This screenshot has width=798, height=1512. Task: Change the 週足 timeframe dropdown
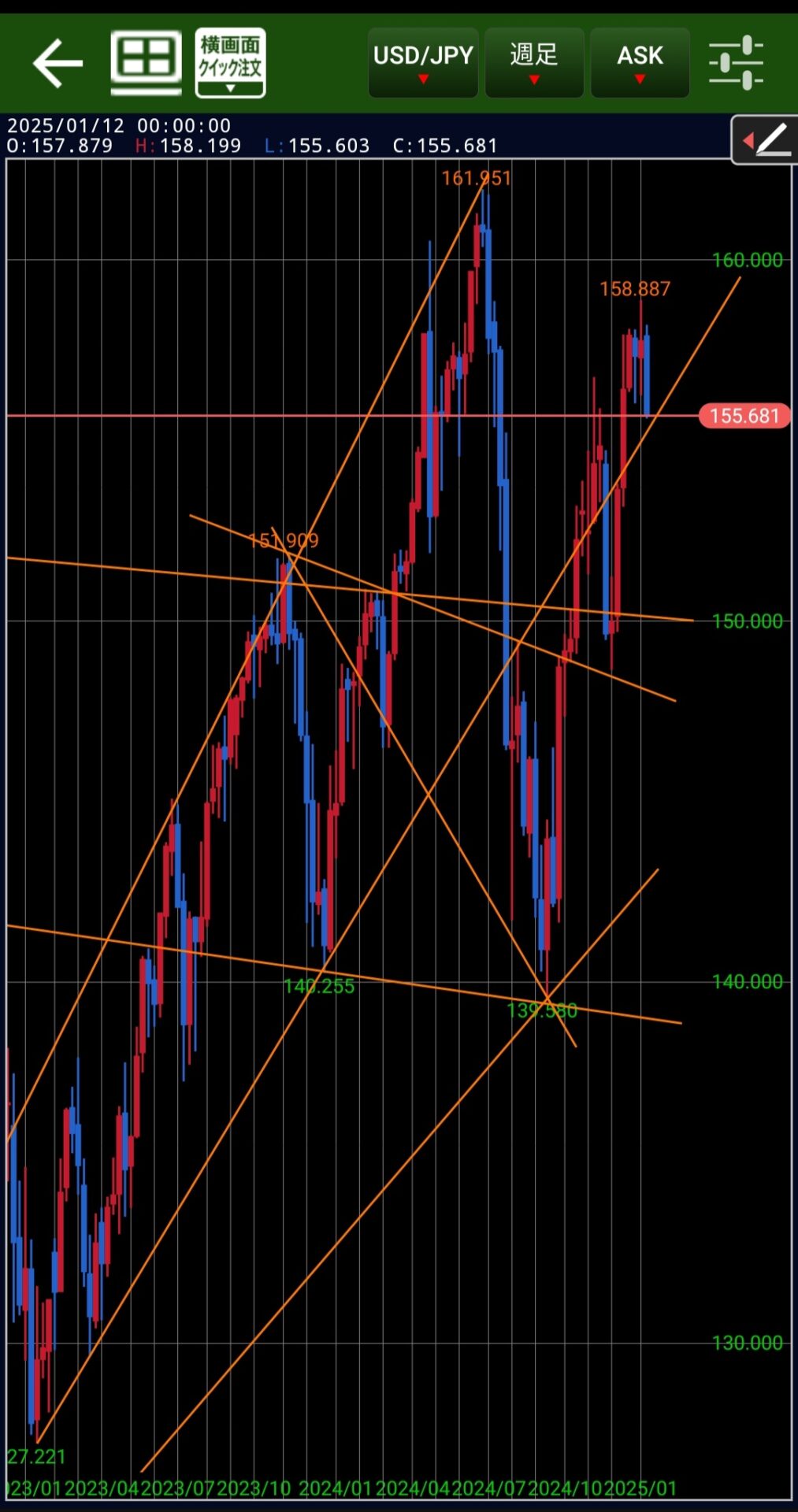pos(534,62)
